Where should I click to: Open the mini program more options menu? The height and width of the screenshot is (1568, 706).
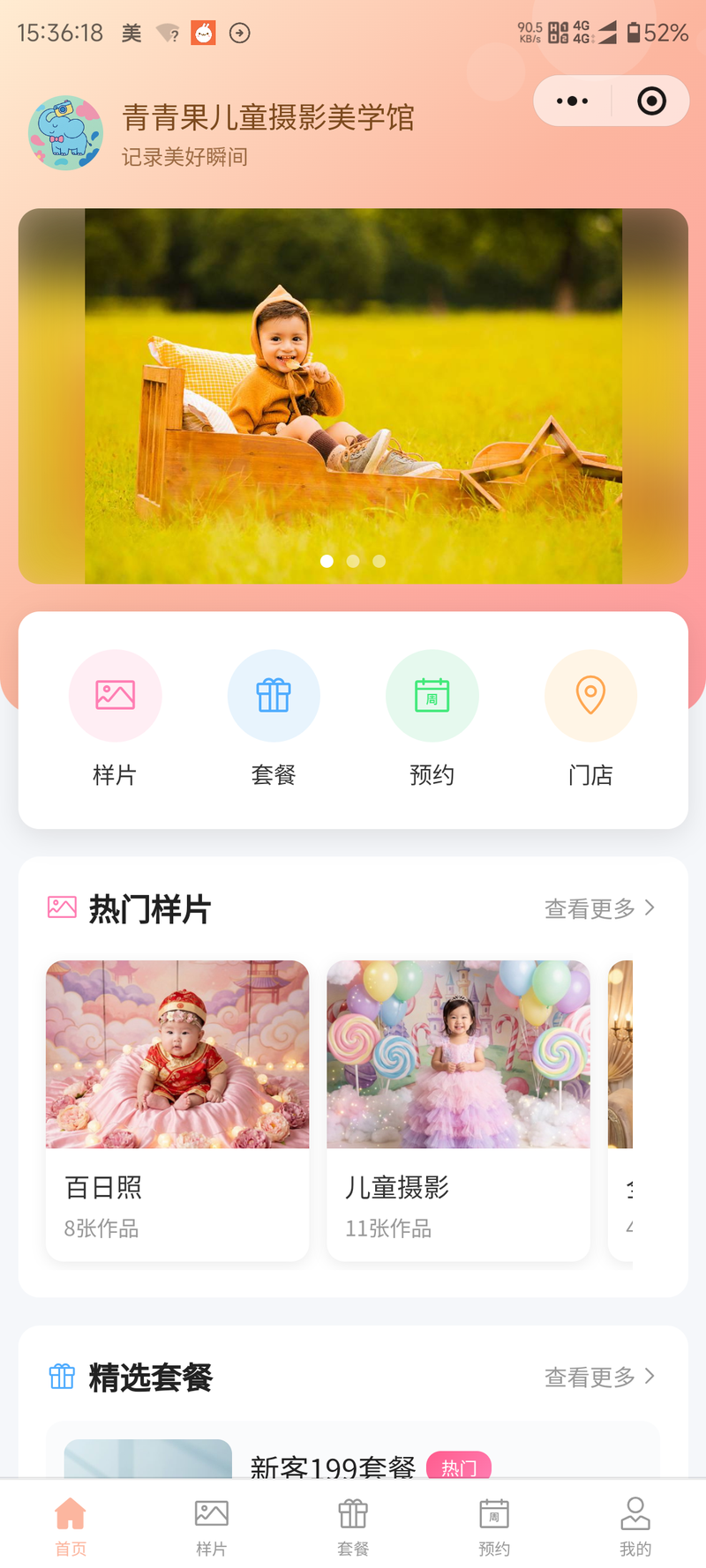tap(573, 101)
